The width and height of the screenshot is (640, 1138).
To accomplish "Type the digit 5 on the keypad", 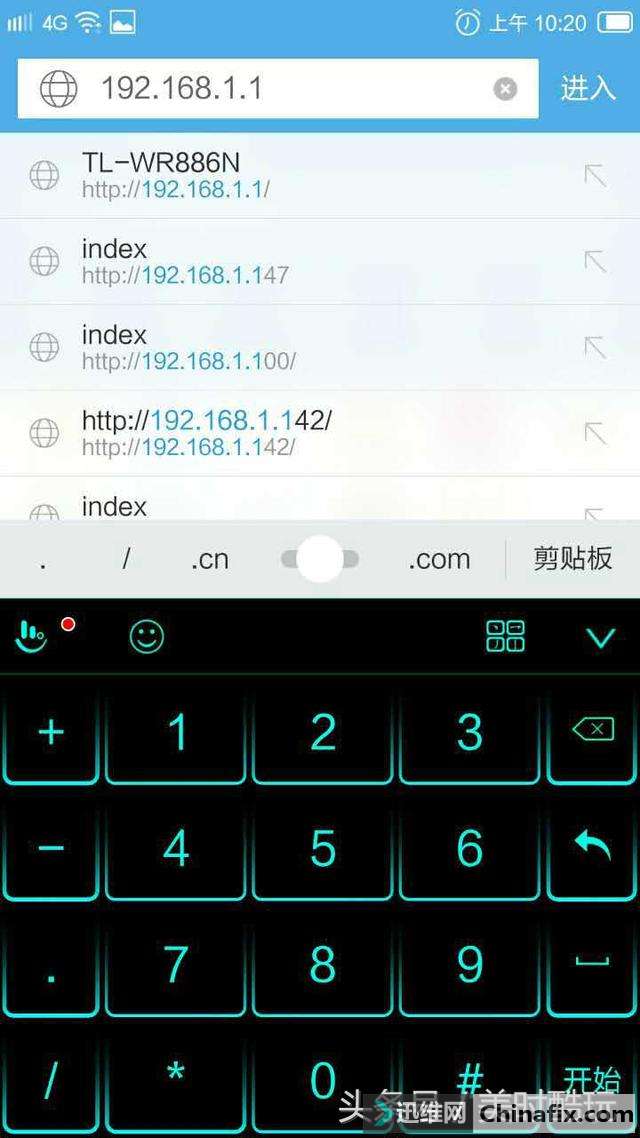I will pyautogui.click(x=323, y=849).
